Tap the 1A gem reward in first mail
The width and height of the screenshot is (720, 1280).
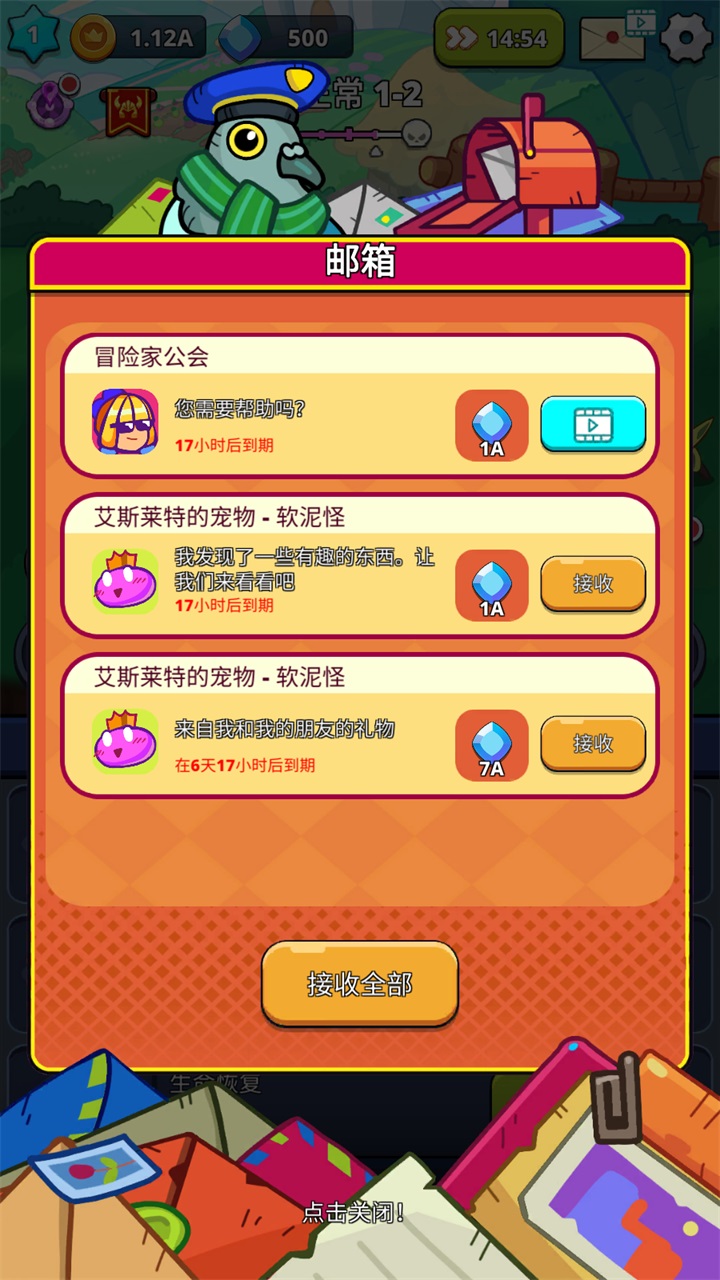click(x=490, y=424)
